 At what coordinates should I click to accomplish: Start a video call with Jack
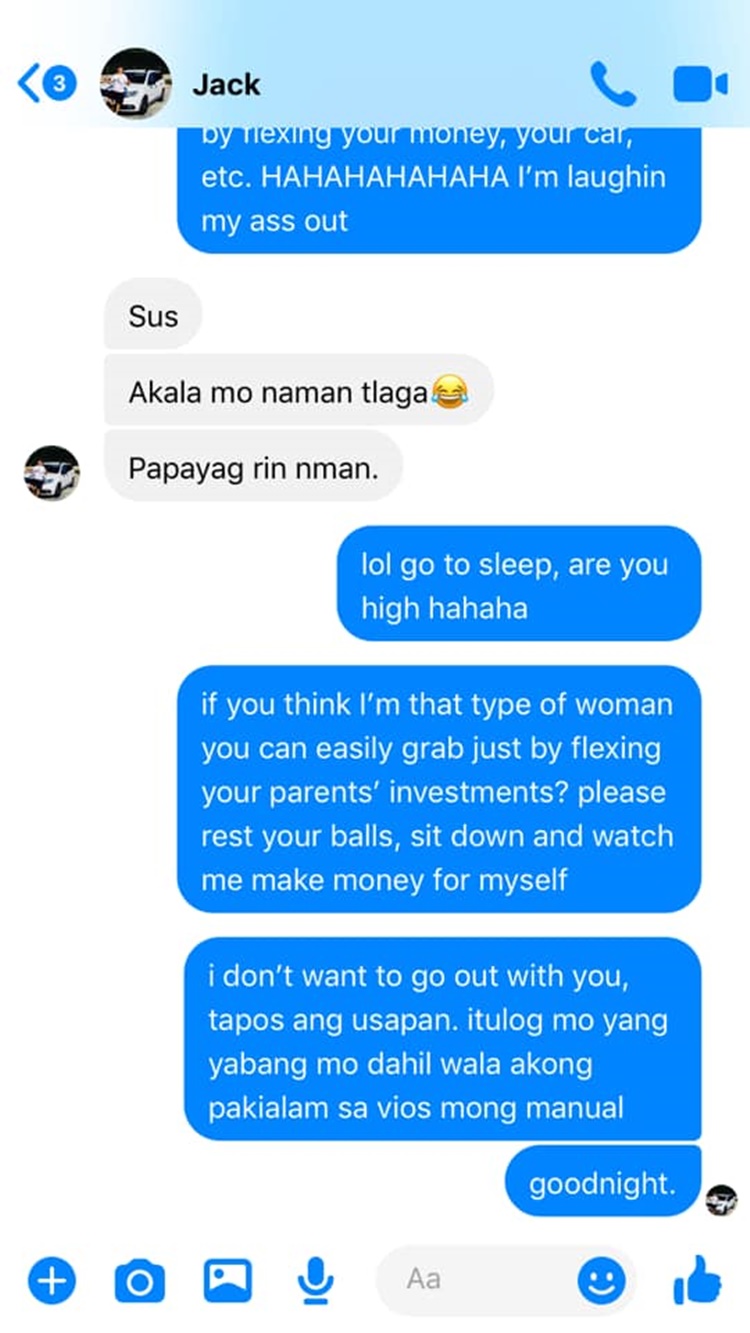[700, 85]
